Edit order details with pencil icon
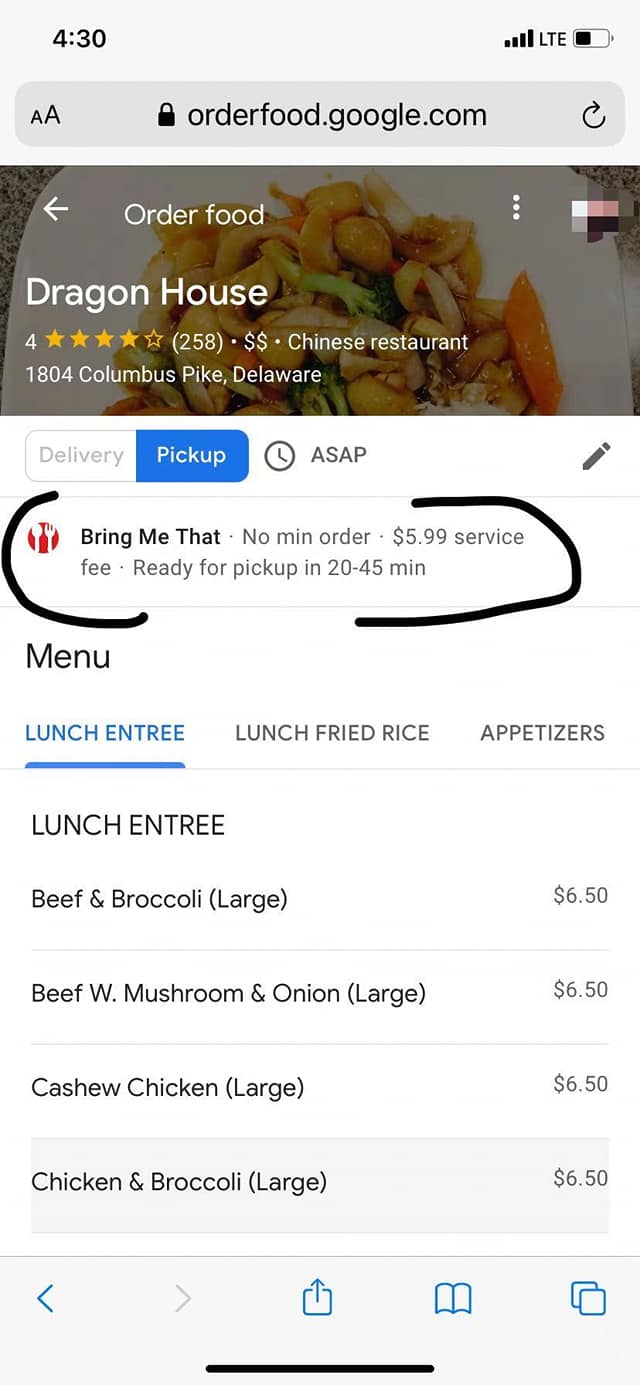Screen dimensions: 640x1385 [595, 456]
